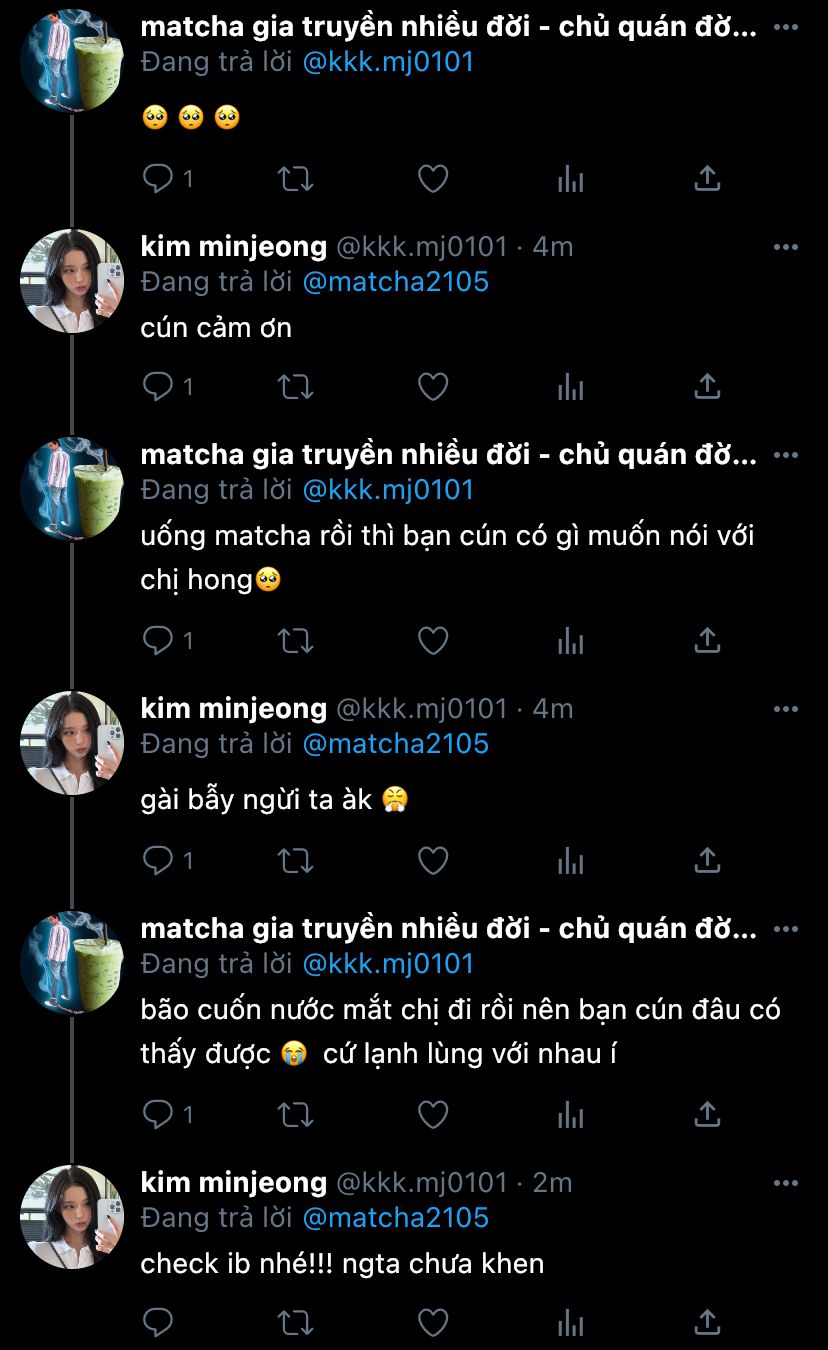Open @matcha2105 mention in "cún cảm ơn" tweet
Image resolution: width=828 pixels, height=1350 pixels.
(x=395, y=282)
